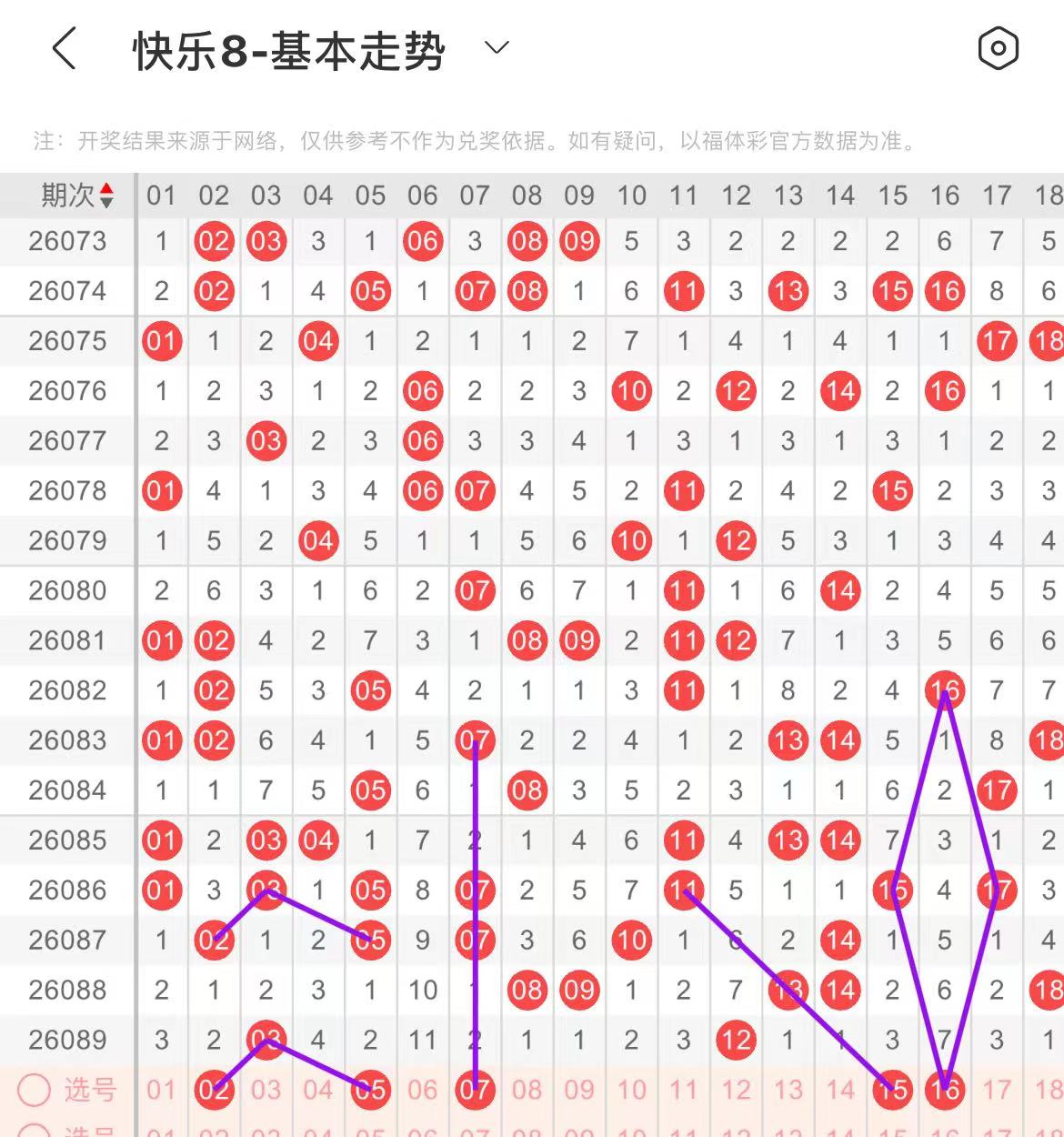Pick number 06 in the 选号 row
Screen dimensions: 1064x1137
423,1090
